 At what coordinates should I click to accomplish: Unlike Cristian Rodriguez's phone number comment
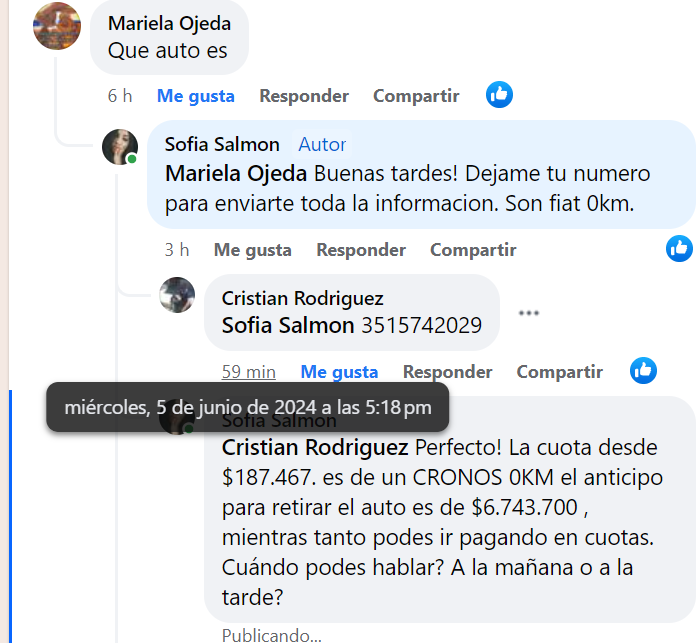339,372
